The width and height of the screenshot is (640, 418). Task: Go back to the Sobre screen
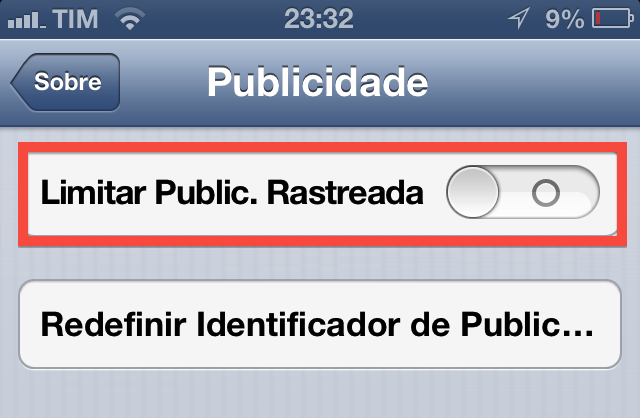(66, 83)
